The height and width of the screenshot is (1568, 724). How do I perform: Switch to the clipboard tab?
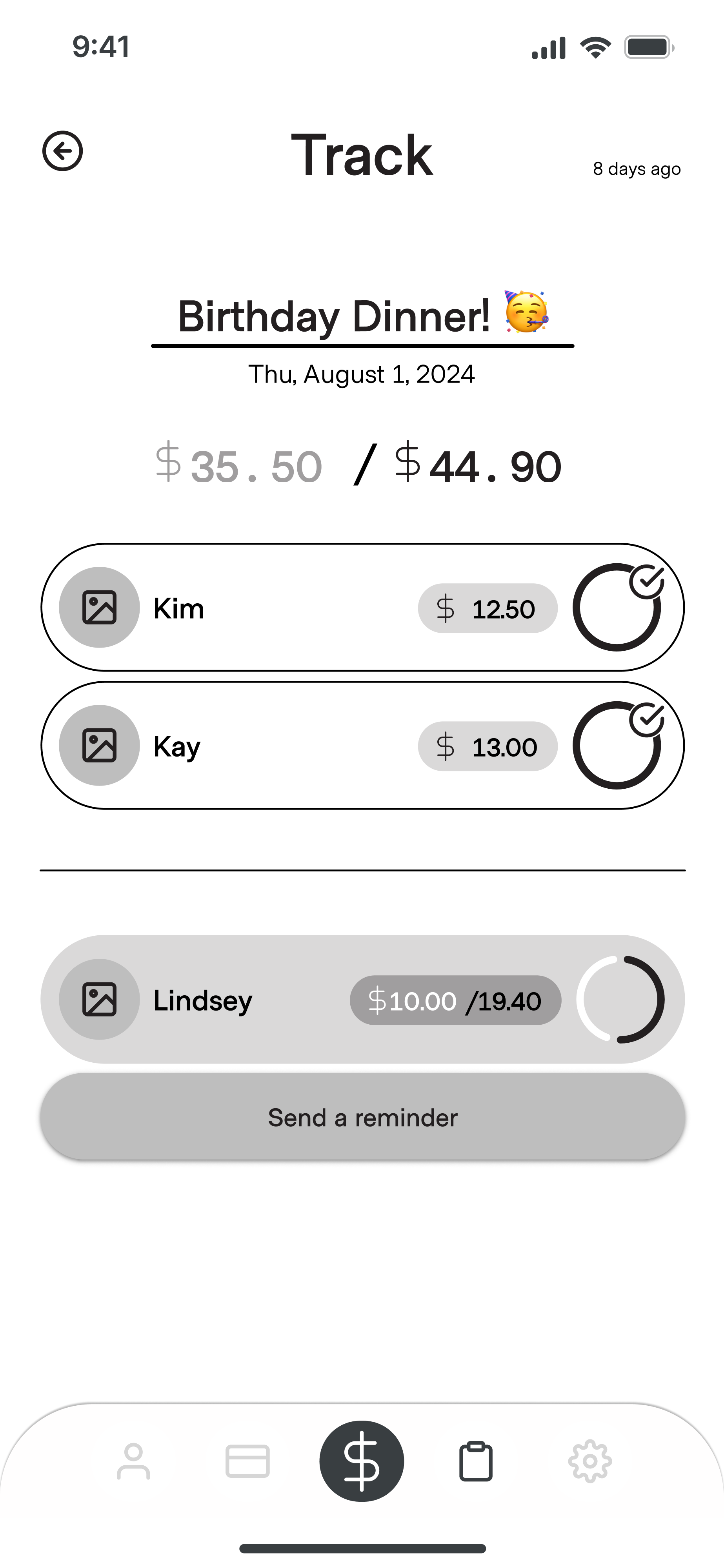click(x=476, y=1461)
